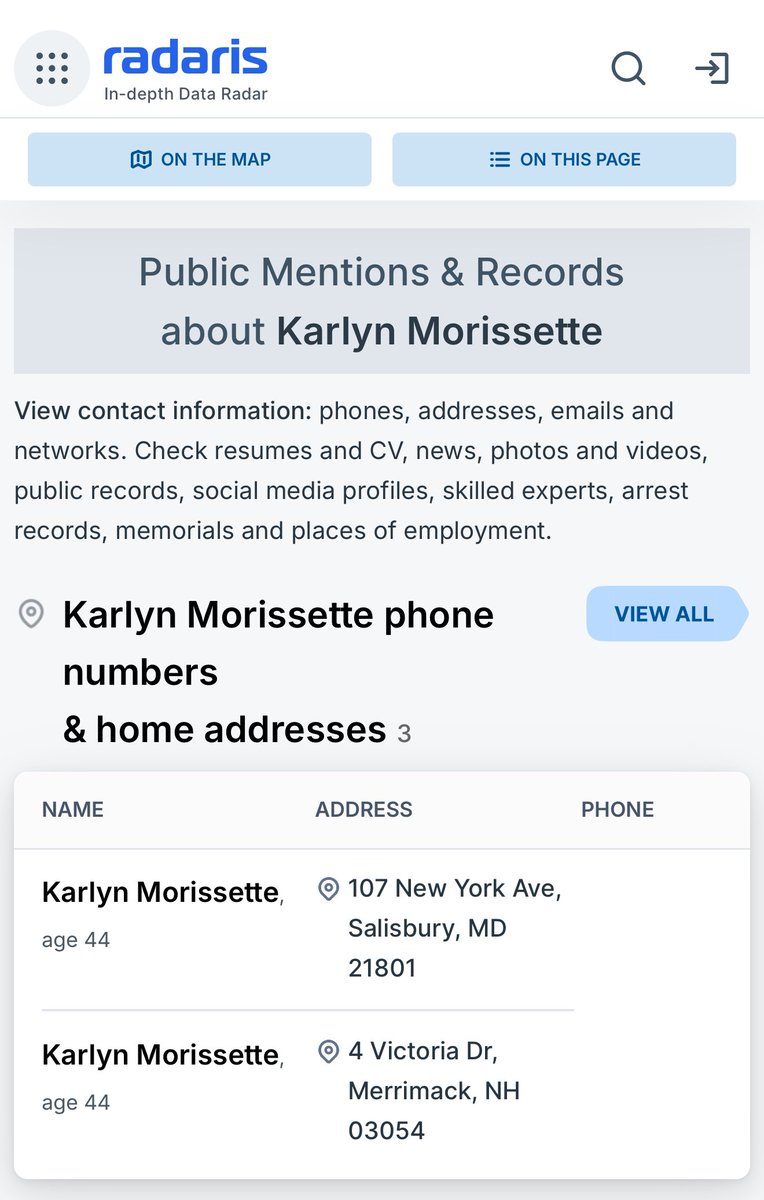The width and height of the screenshot is (764, 1200).
Task: Jump to On This Page sections
Action: pos(564,159)
